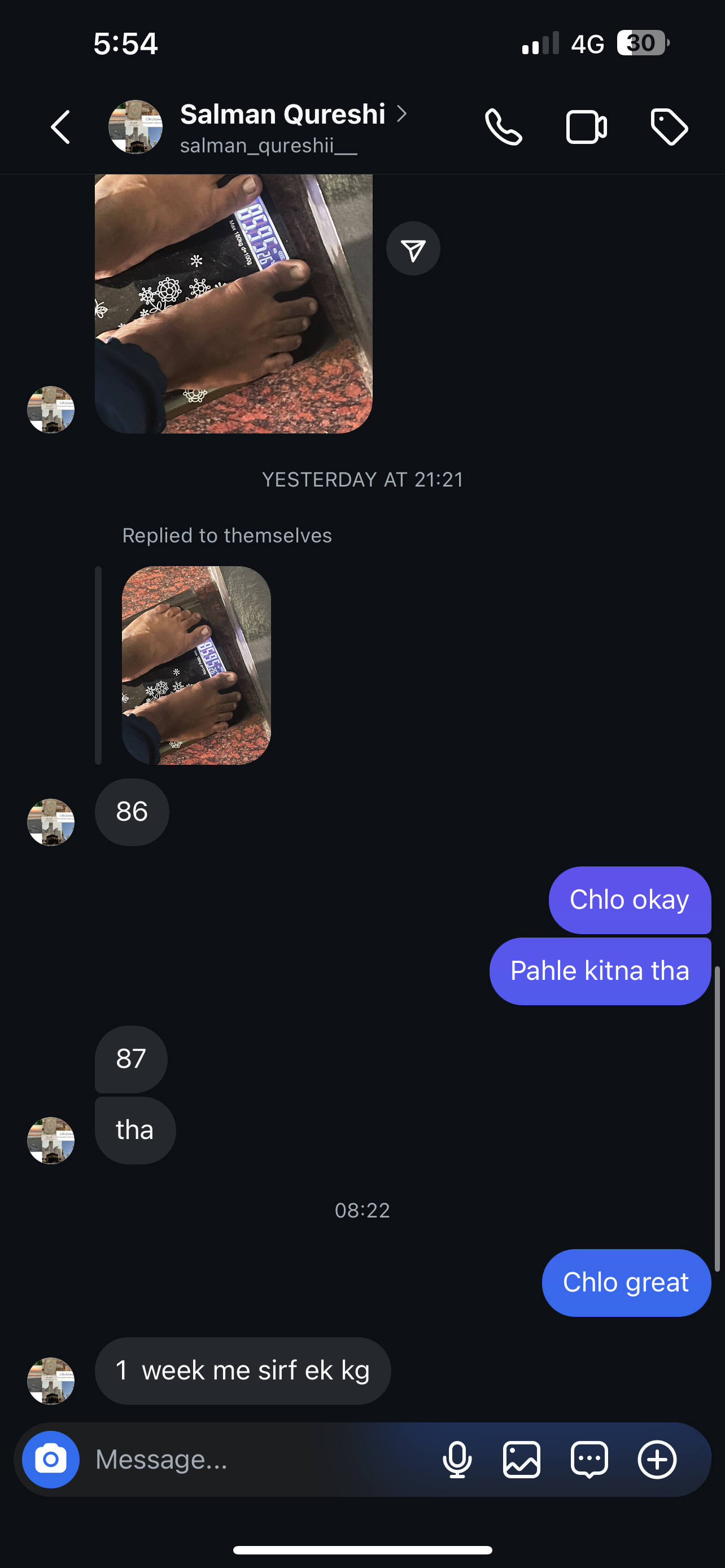
Task: Start a video call with Salman
Action: [x=586, y=127]
